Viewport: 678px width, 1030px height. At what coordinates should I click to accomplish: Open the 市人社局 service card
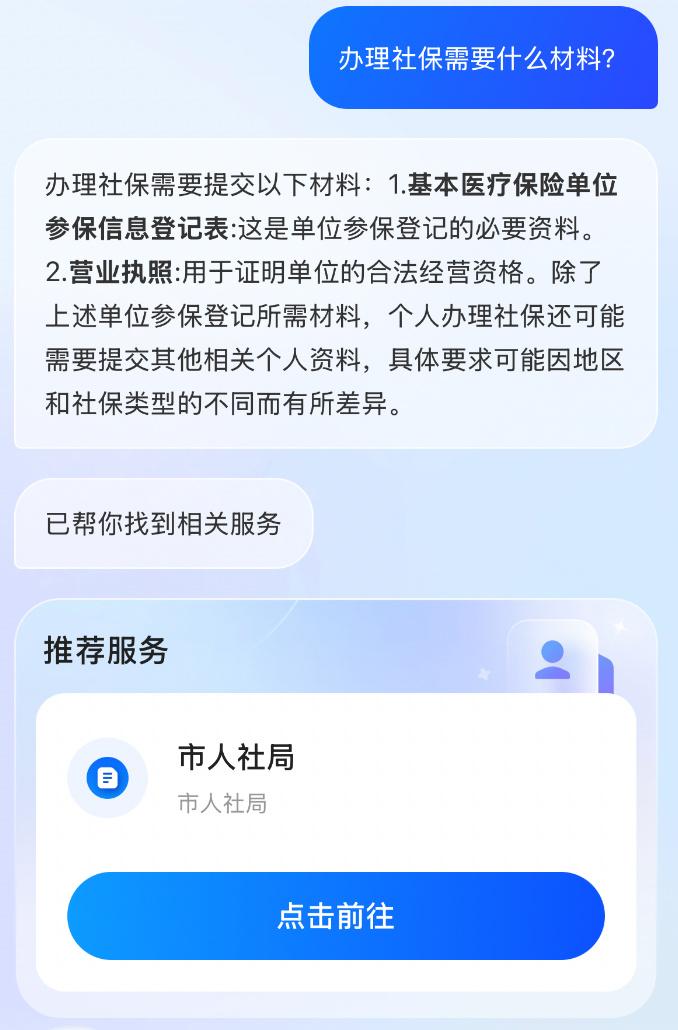[x=236, y=777]
